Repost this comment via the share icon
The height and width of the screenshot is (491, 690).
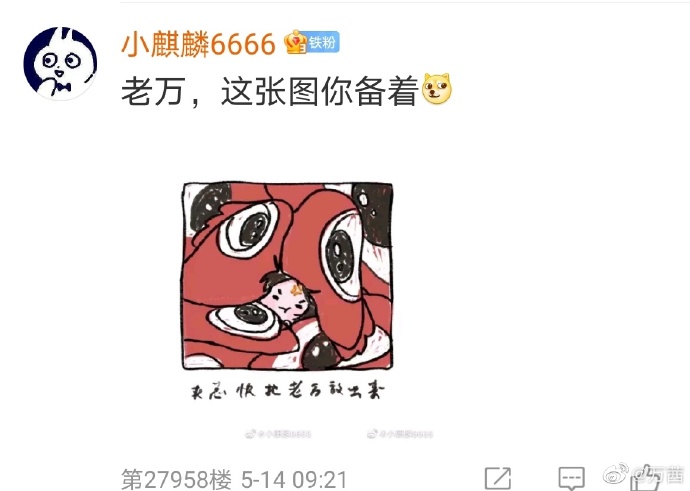tap(497, 478)
